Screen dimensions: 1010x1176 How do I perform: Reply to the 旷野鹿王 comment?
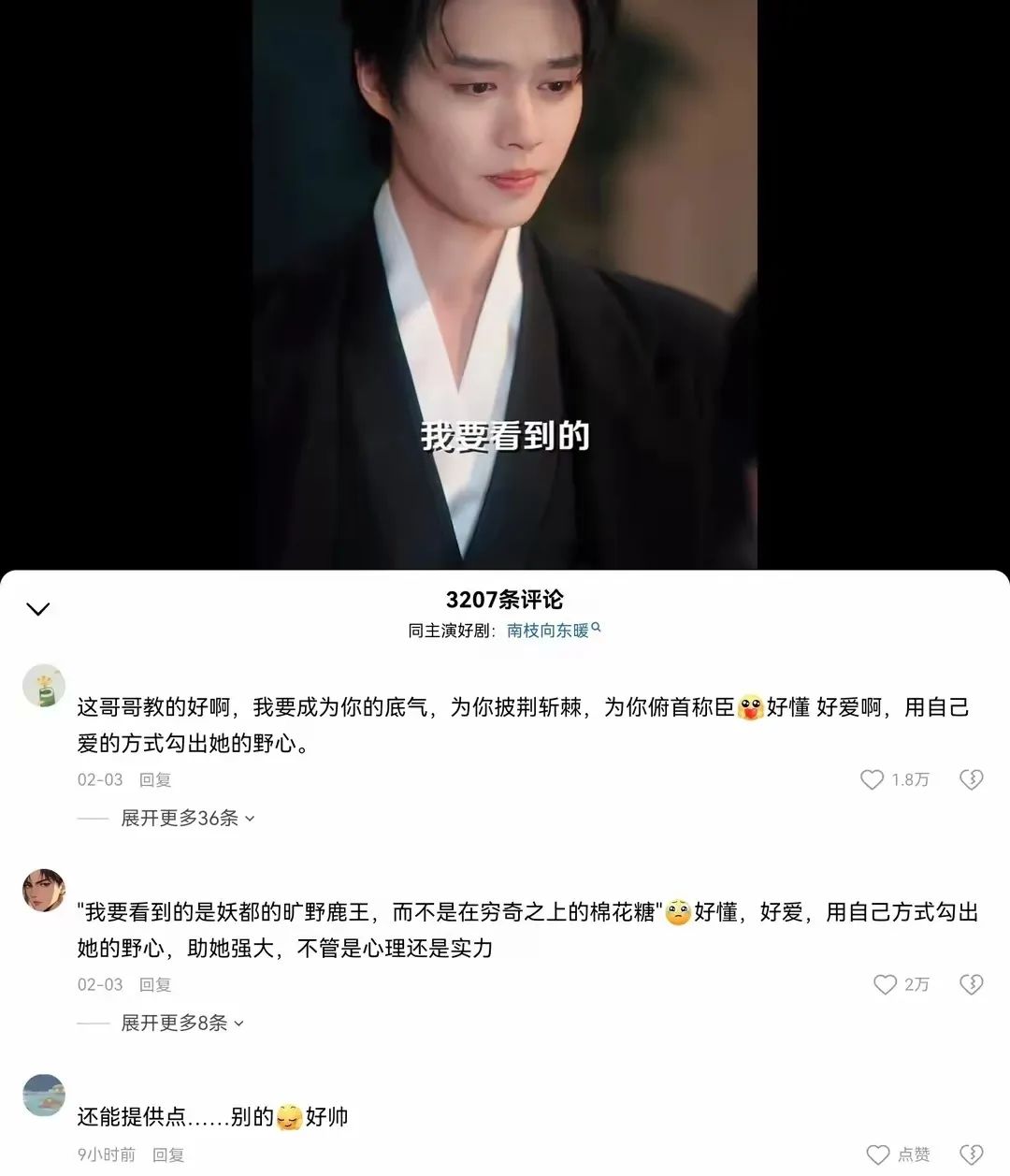[155, 984]
